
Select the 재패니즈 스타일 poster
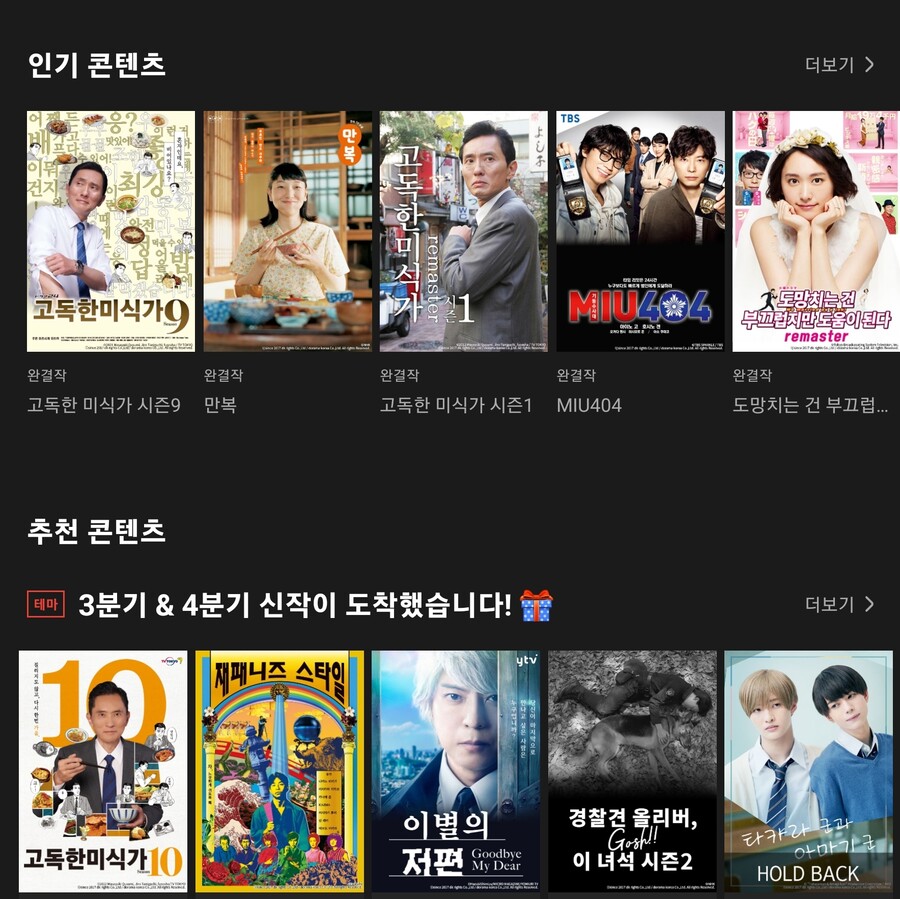click(280, 771)
